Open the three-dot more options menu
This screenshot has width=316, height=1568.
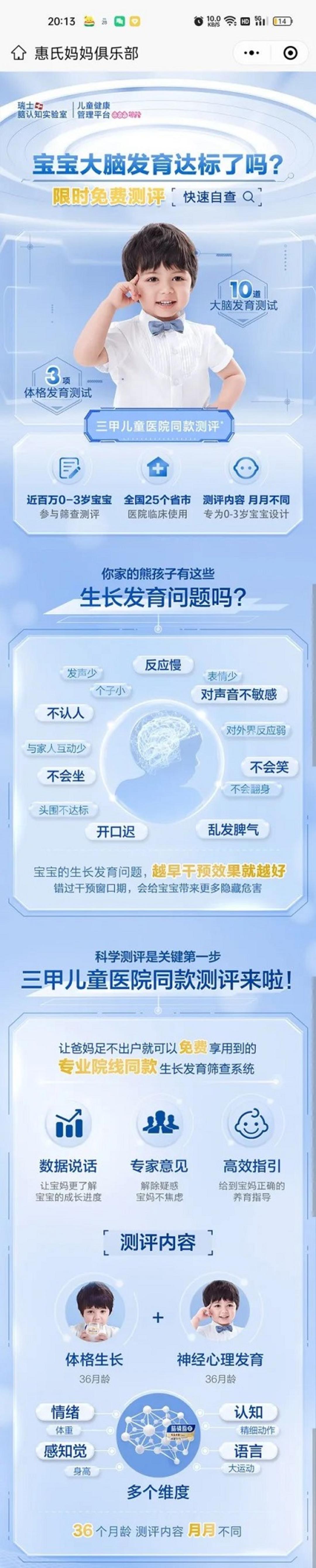(x=250, y=53)
